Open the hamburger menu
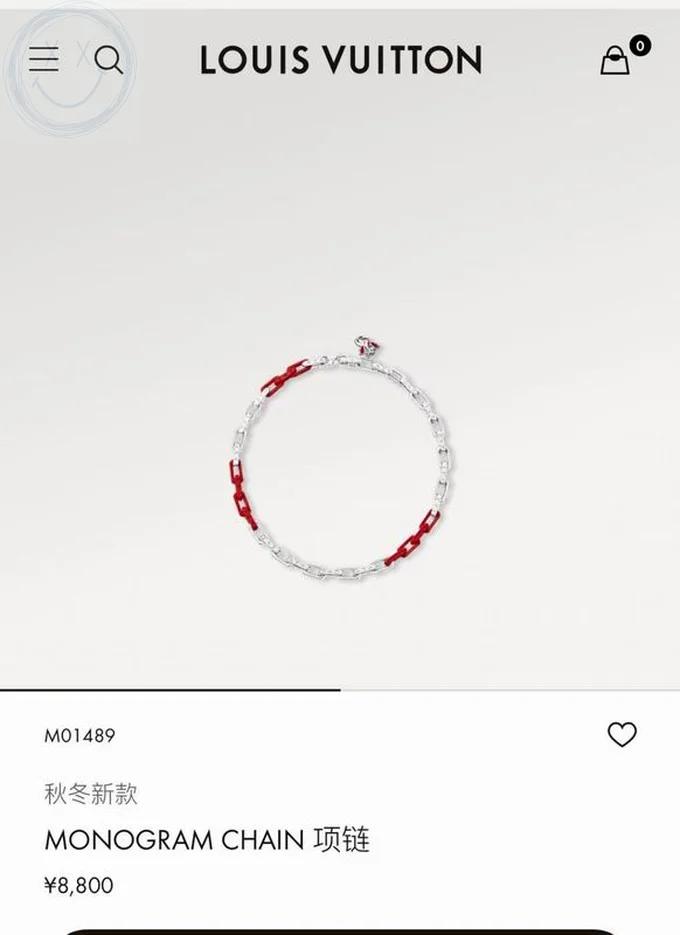Viewport: 680px width, 935px height. (x=43, y=59)
